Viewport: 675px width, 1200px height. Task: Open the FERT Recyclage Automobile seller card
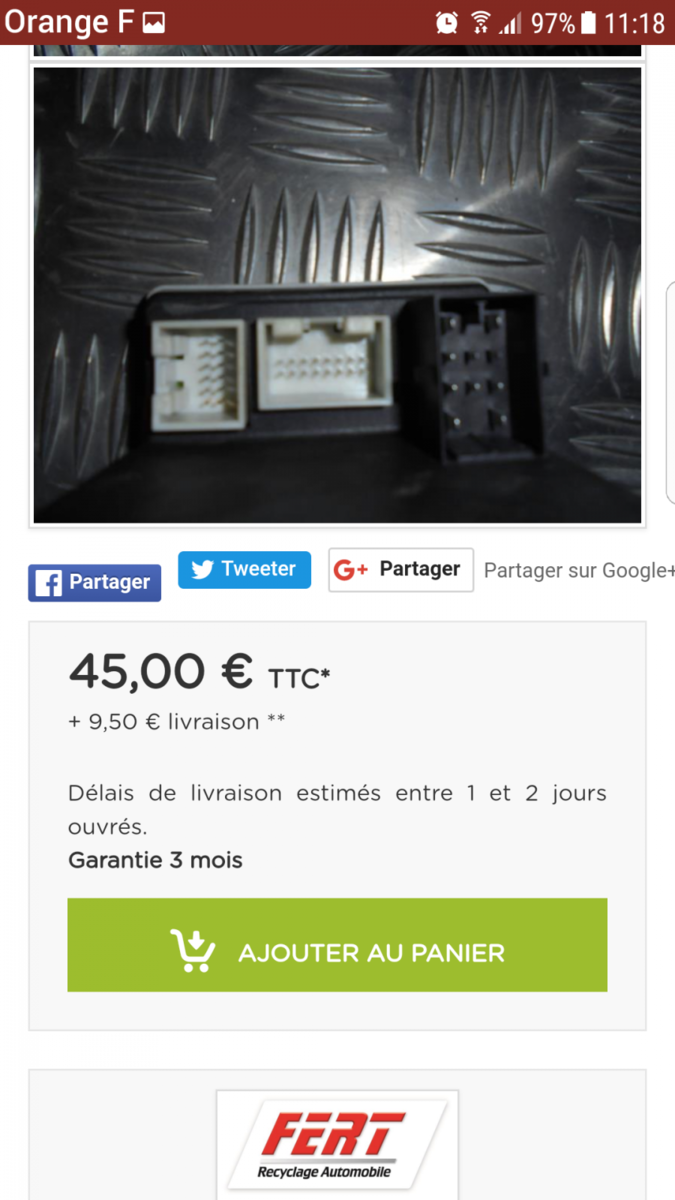click(x=337, y=1140)
